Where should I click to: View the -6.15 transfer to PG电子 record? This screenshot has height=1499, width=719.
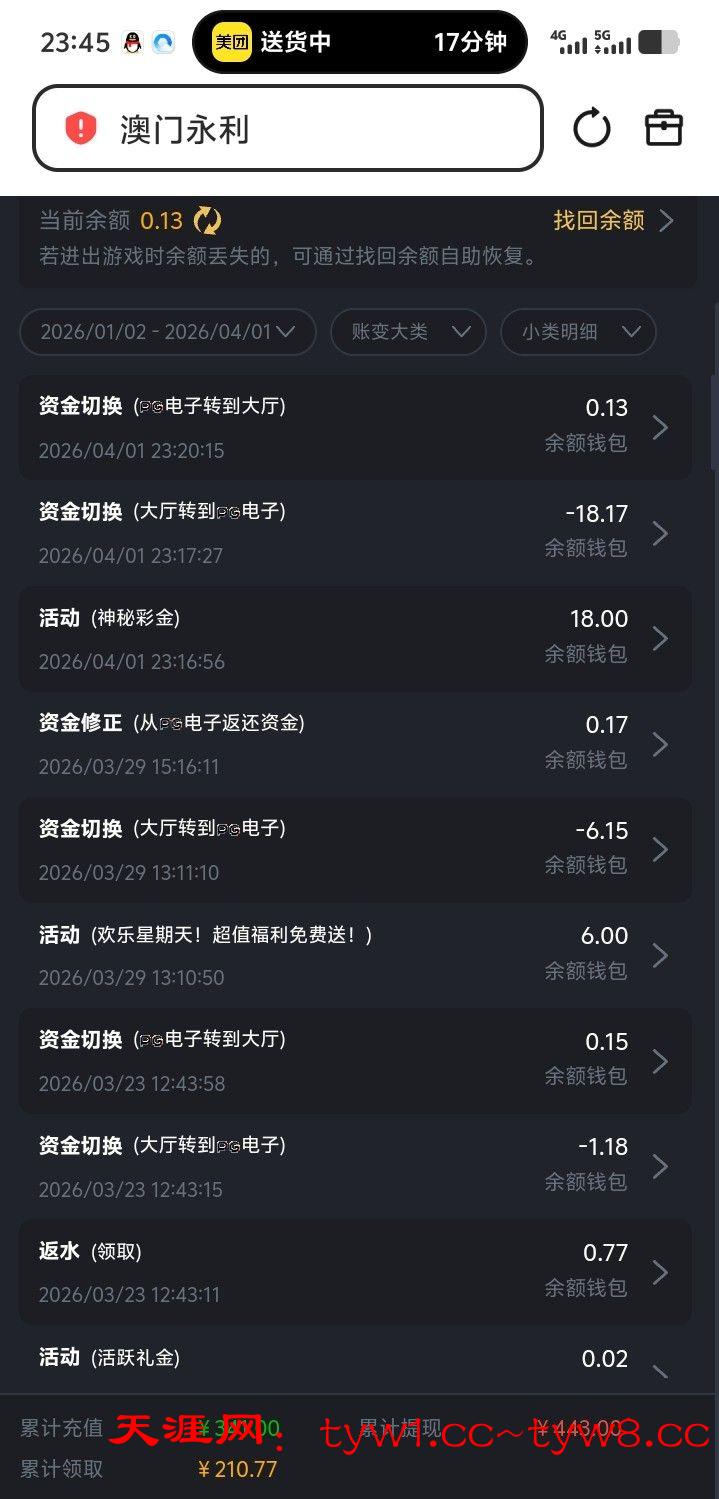click(355, 850)
